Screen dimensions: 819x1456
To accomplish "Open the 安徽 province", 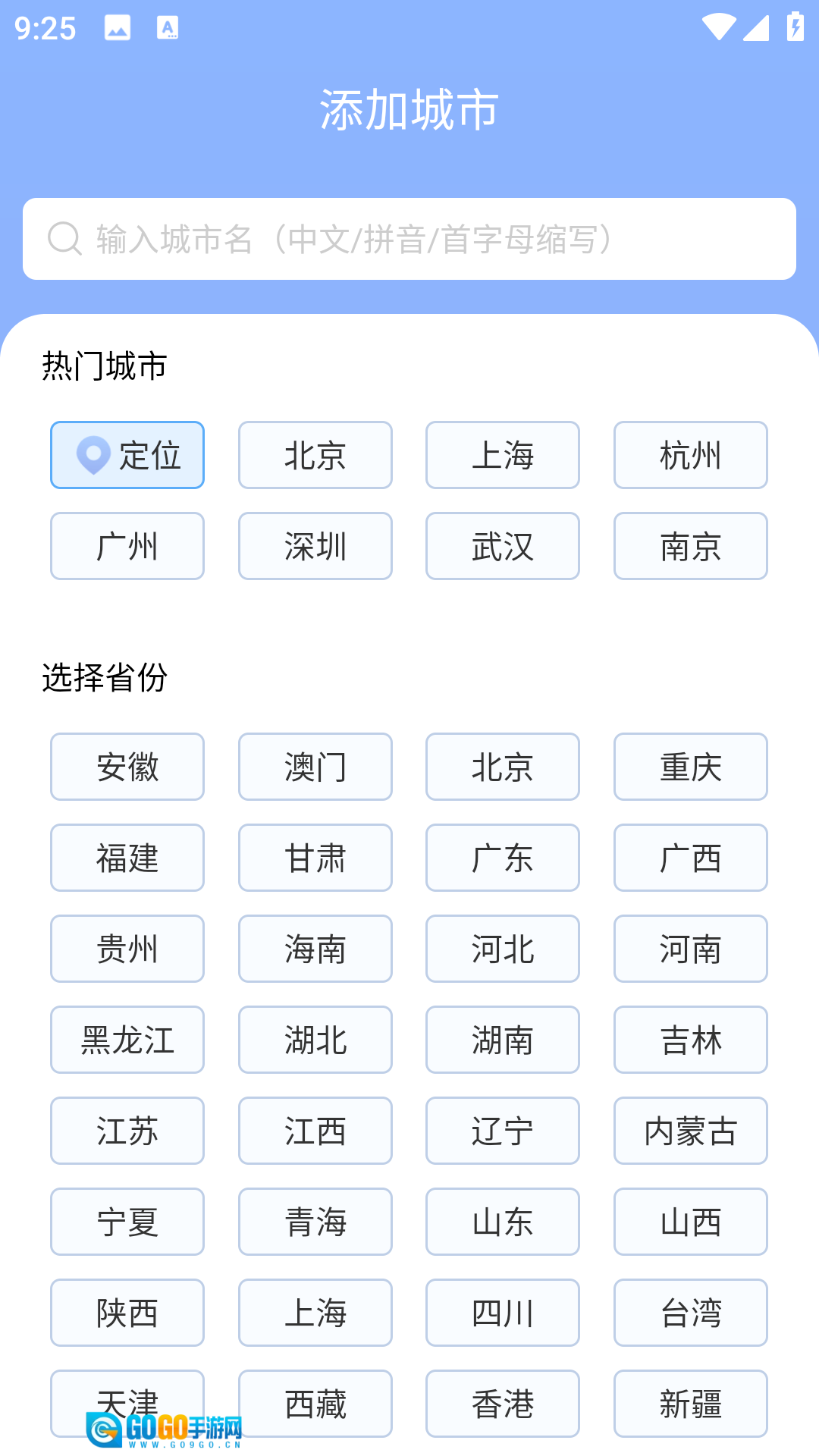I will [x=127, y=767].
